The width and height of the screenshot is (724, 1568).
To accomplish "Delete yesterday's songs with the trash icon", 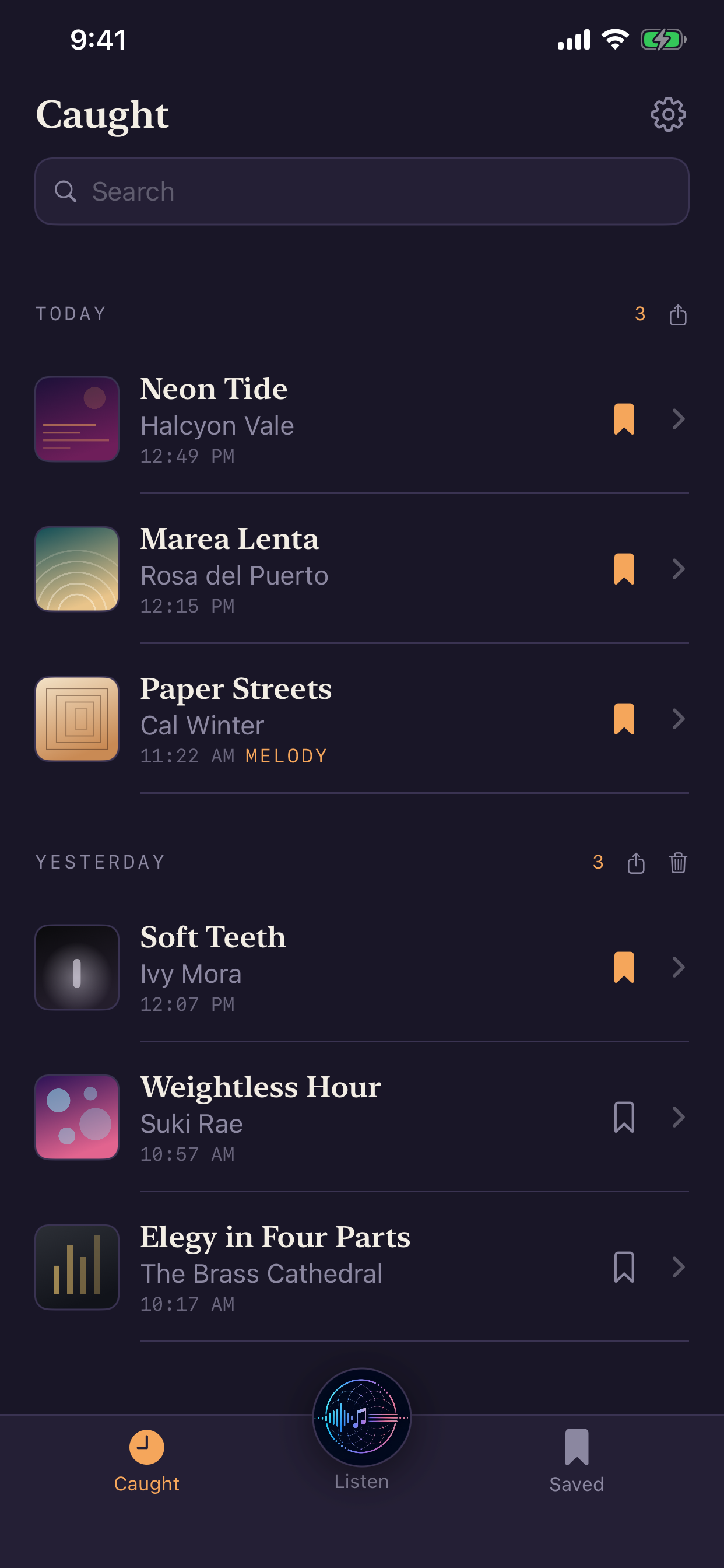I will pos(678,863).
